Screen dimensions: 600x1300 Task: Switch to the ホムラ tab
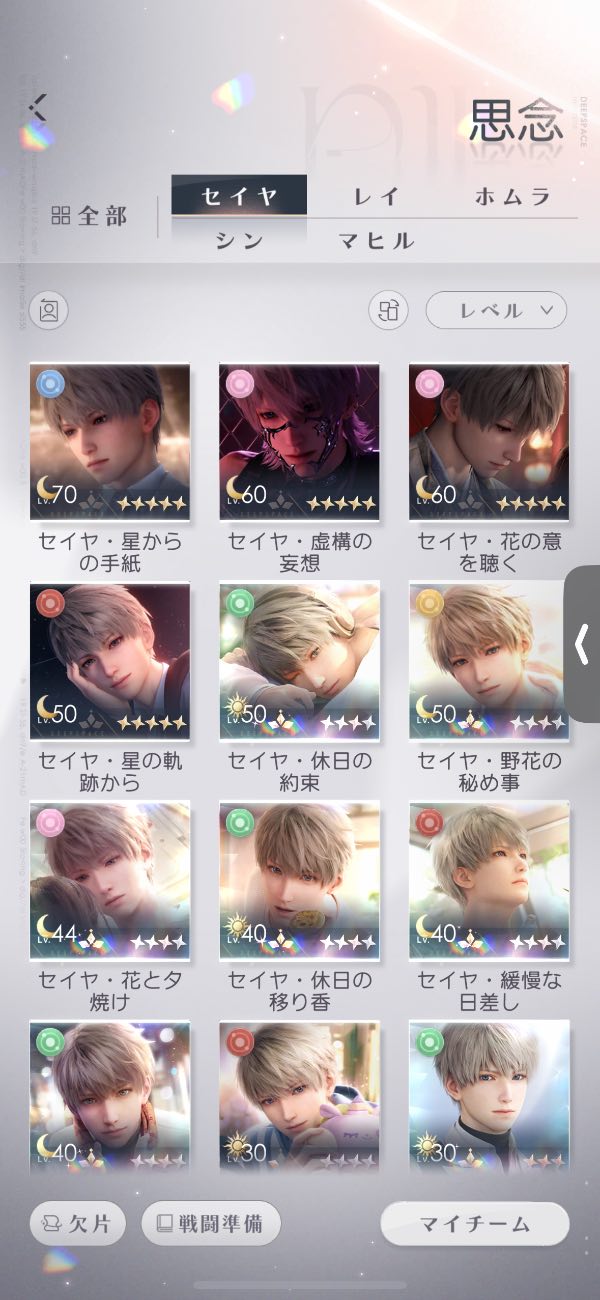pyautogui.click(x=512, y=196)
